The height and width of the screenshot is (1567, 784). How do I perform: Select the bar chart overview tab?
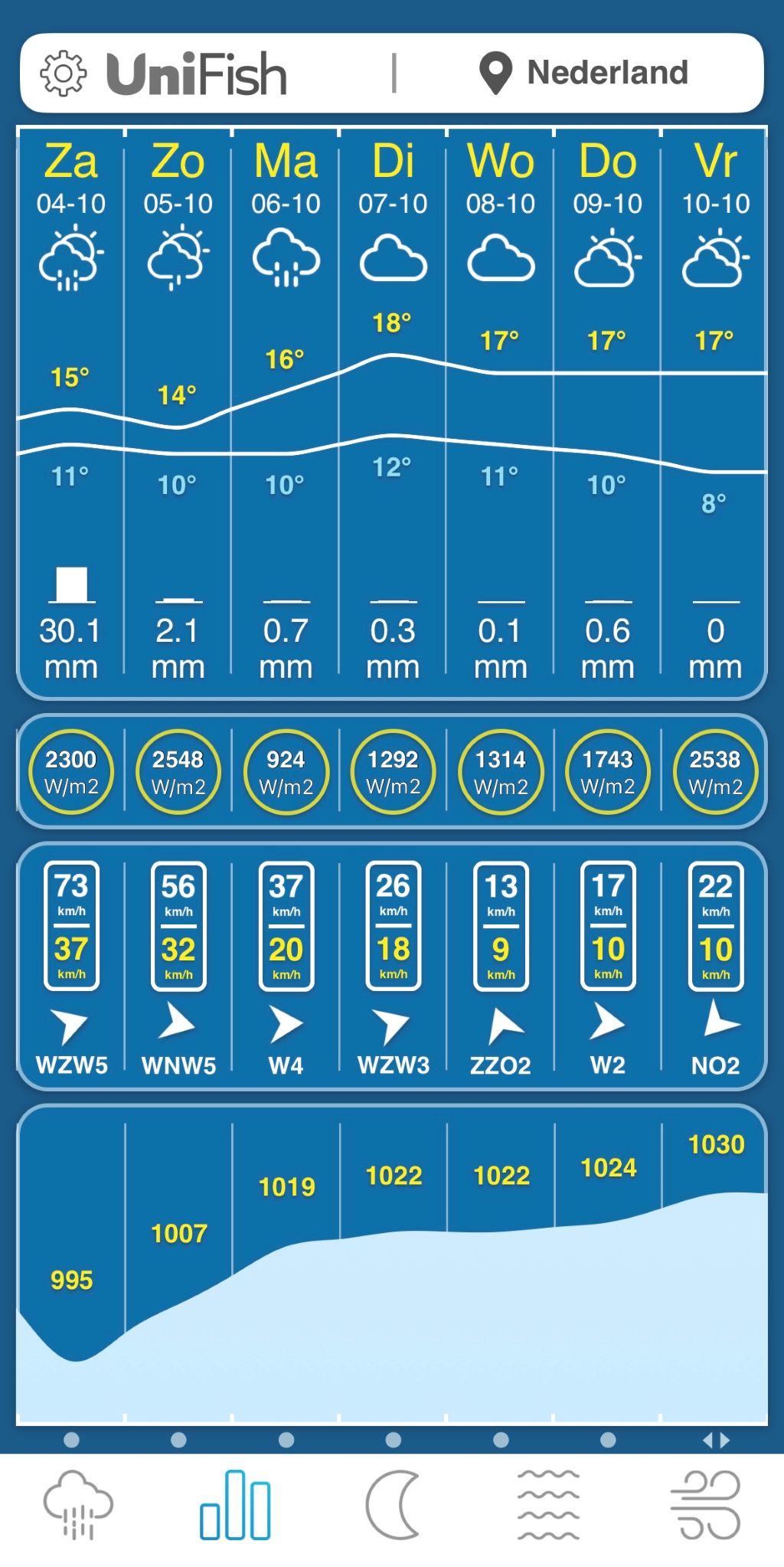(x=235, y=1504)
